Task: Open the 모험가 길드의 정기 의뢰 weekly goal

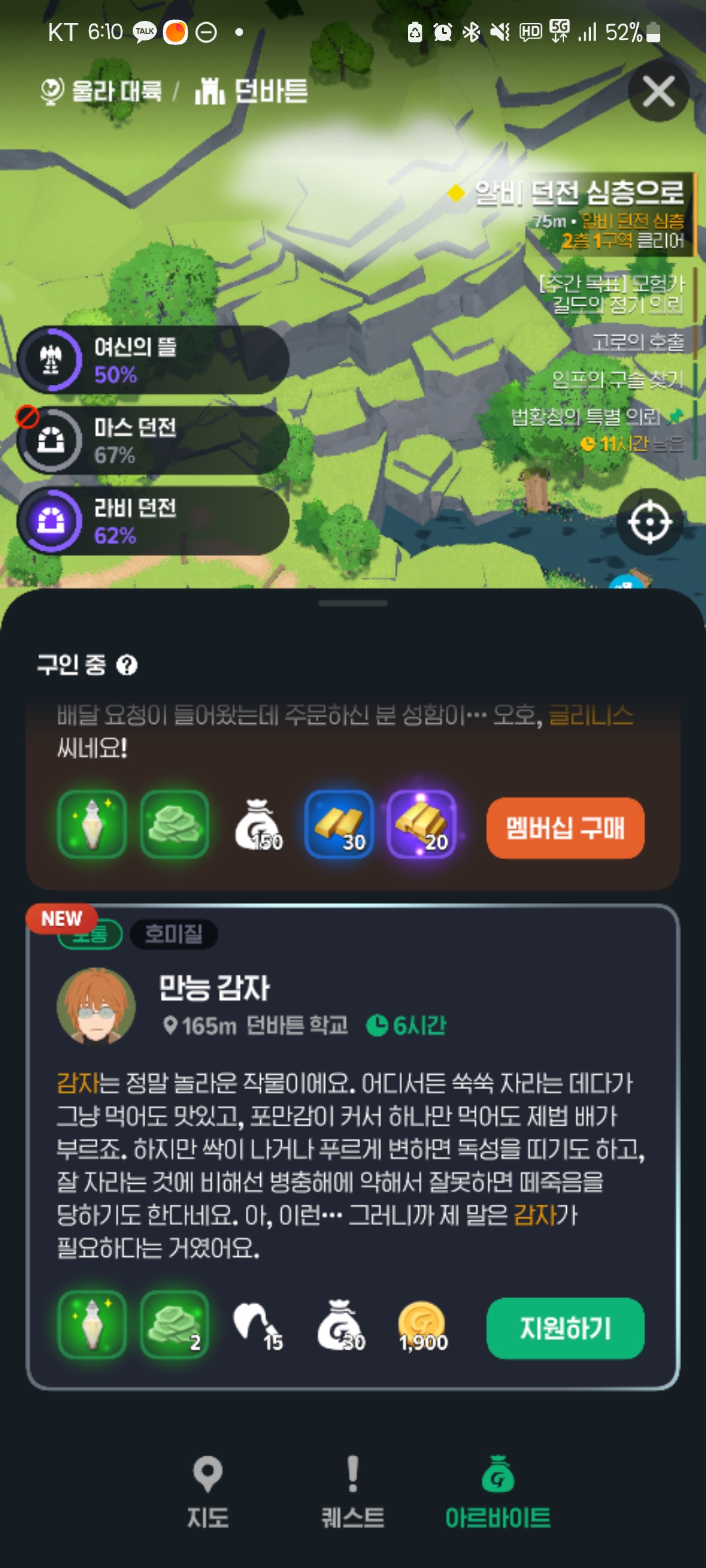Action: (x=611, y=294)
